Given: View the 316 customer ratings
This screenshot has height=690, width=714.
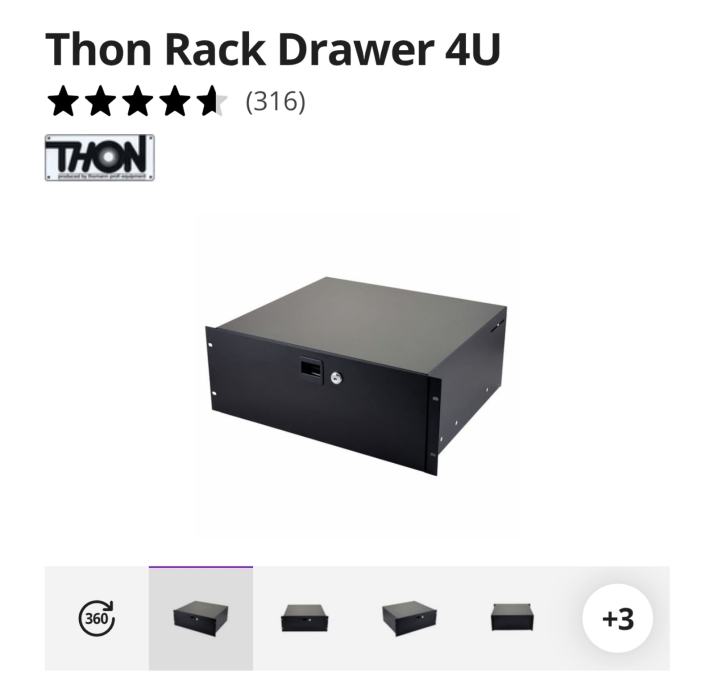Looking at the screenshot, I should coord(275,101).
